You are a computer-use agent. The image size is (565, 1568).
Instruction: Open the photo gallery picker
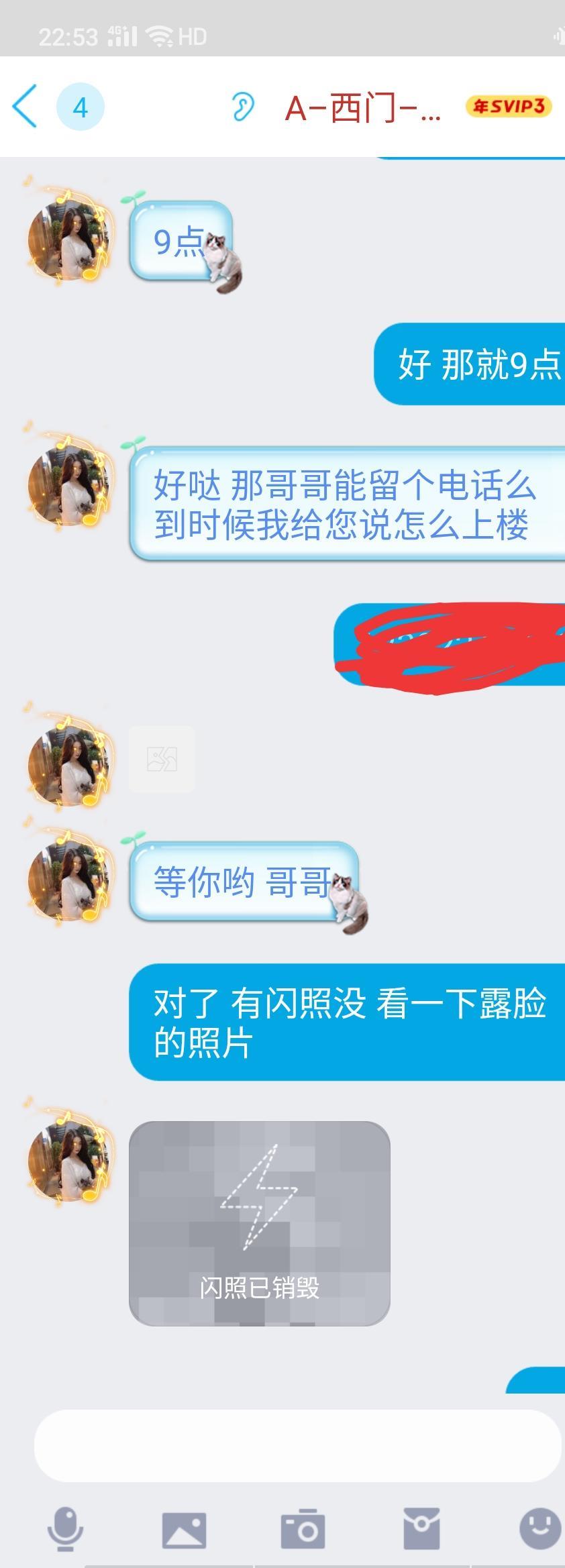(x=184, y=1530)
